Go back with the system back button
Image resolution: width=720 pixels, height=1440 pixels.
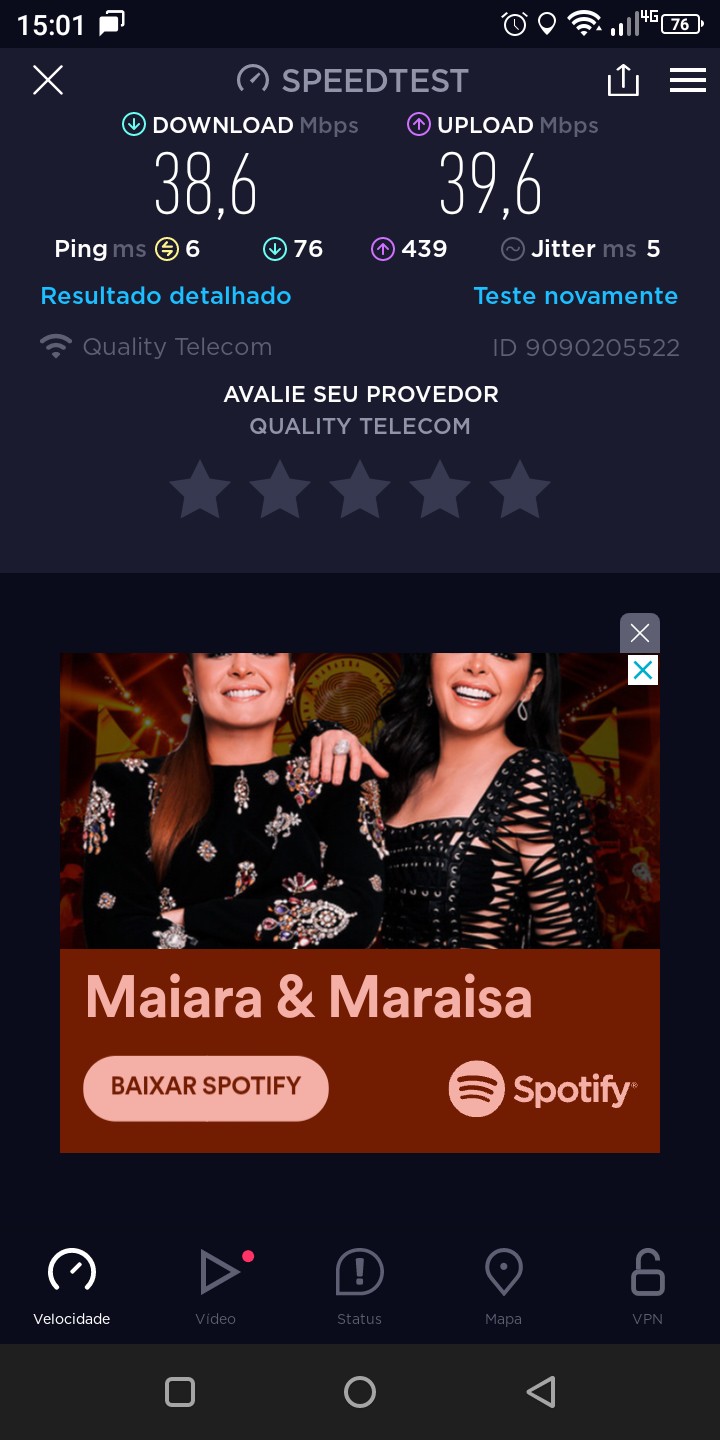[x=540, y=1391]
